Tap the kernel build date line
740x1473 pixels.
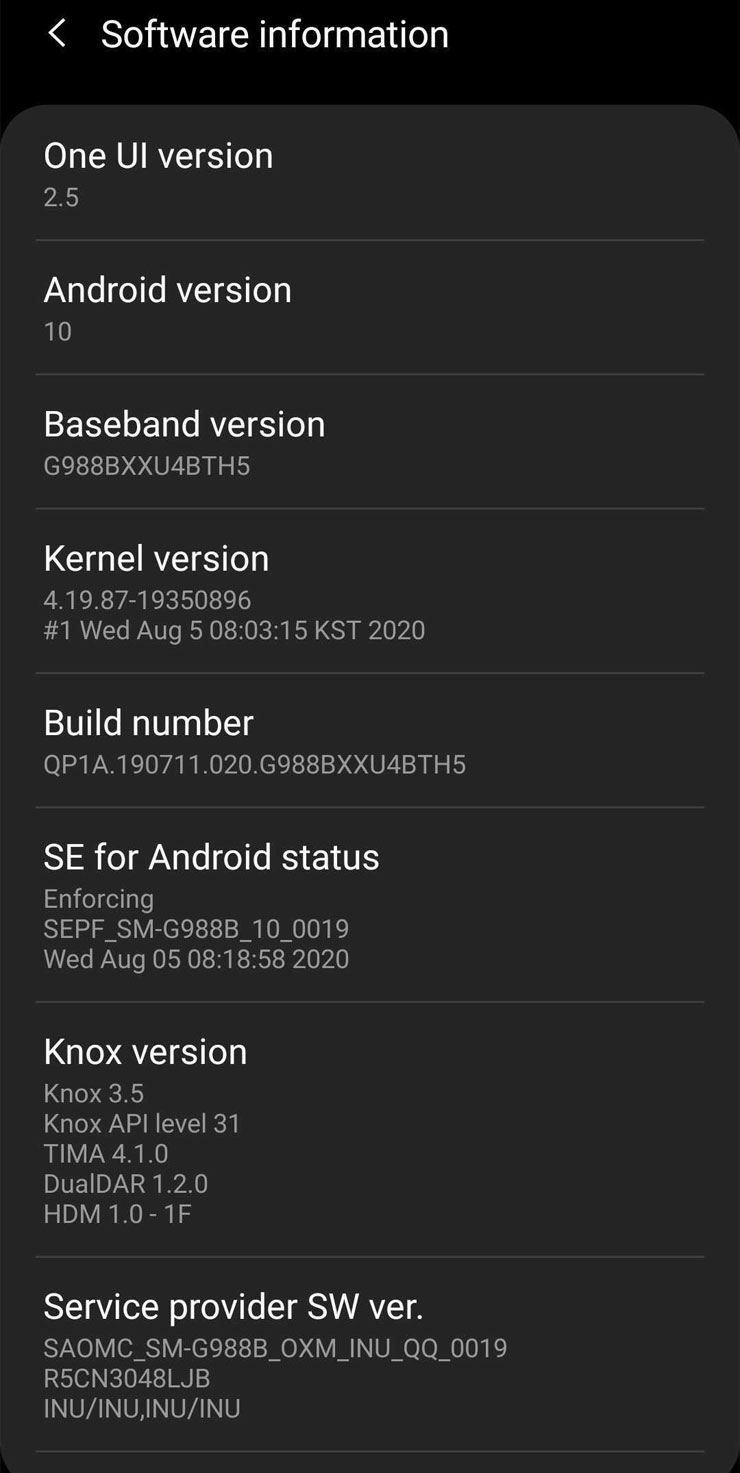pos(233,630)
